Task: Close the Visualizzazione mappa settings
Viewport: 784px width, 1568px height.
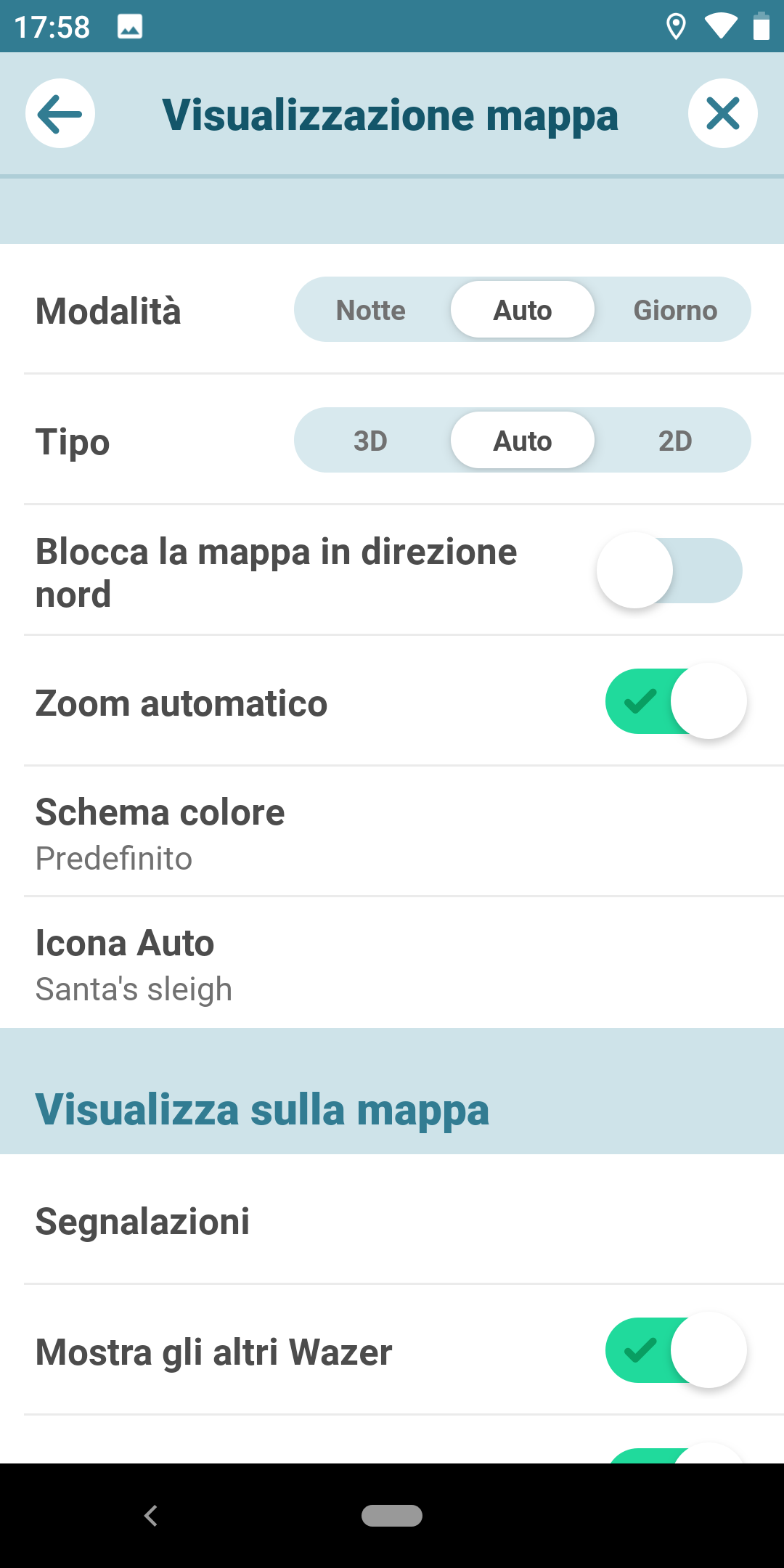Action: 723,113
